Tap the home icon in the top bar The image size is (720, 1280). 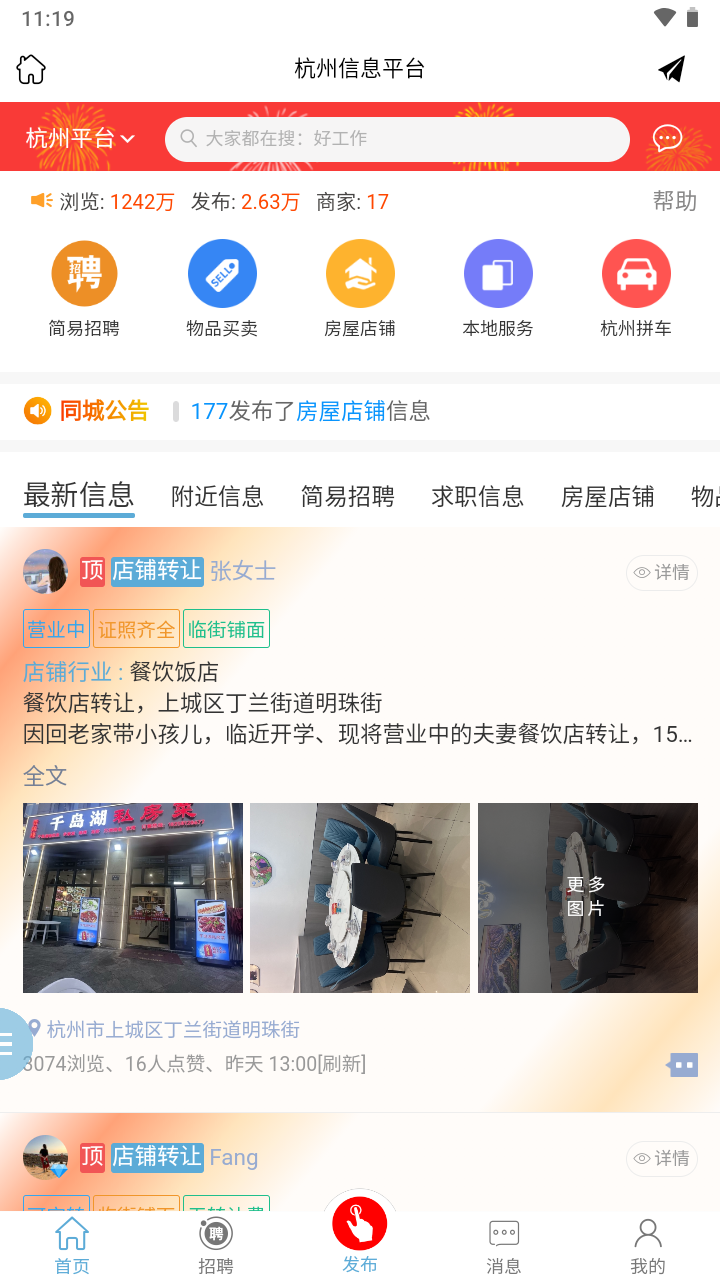tap(30, 68)
